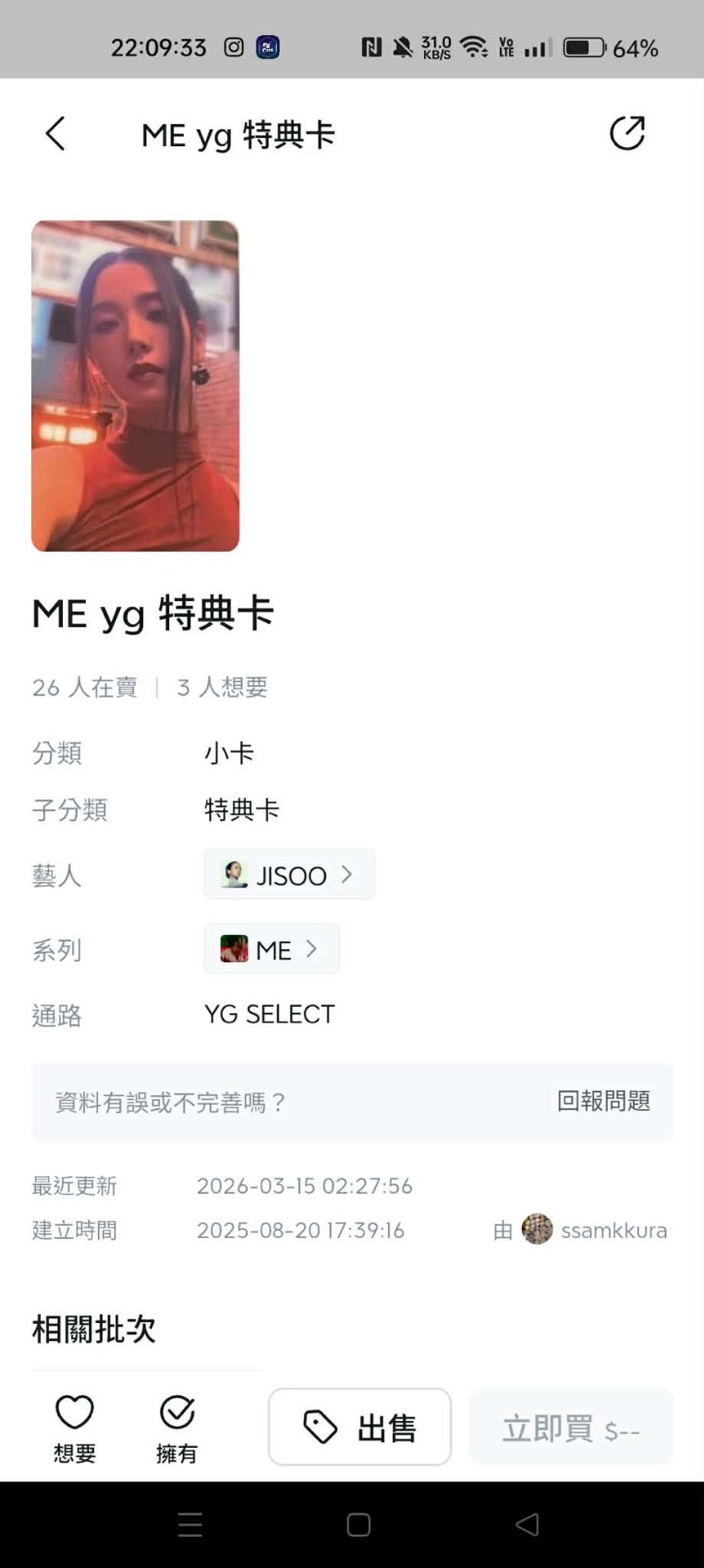The width and height of the screenshot is (704, 1568).
Task: Toggle 想要 wishlist status for this card
Action: (x=74, y=1425)
